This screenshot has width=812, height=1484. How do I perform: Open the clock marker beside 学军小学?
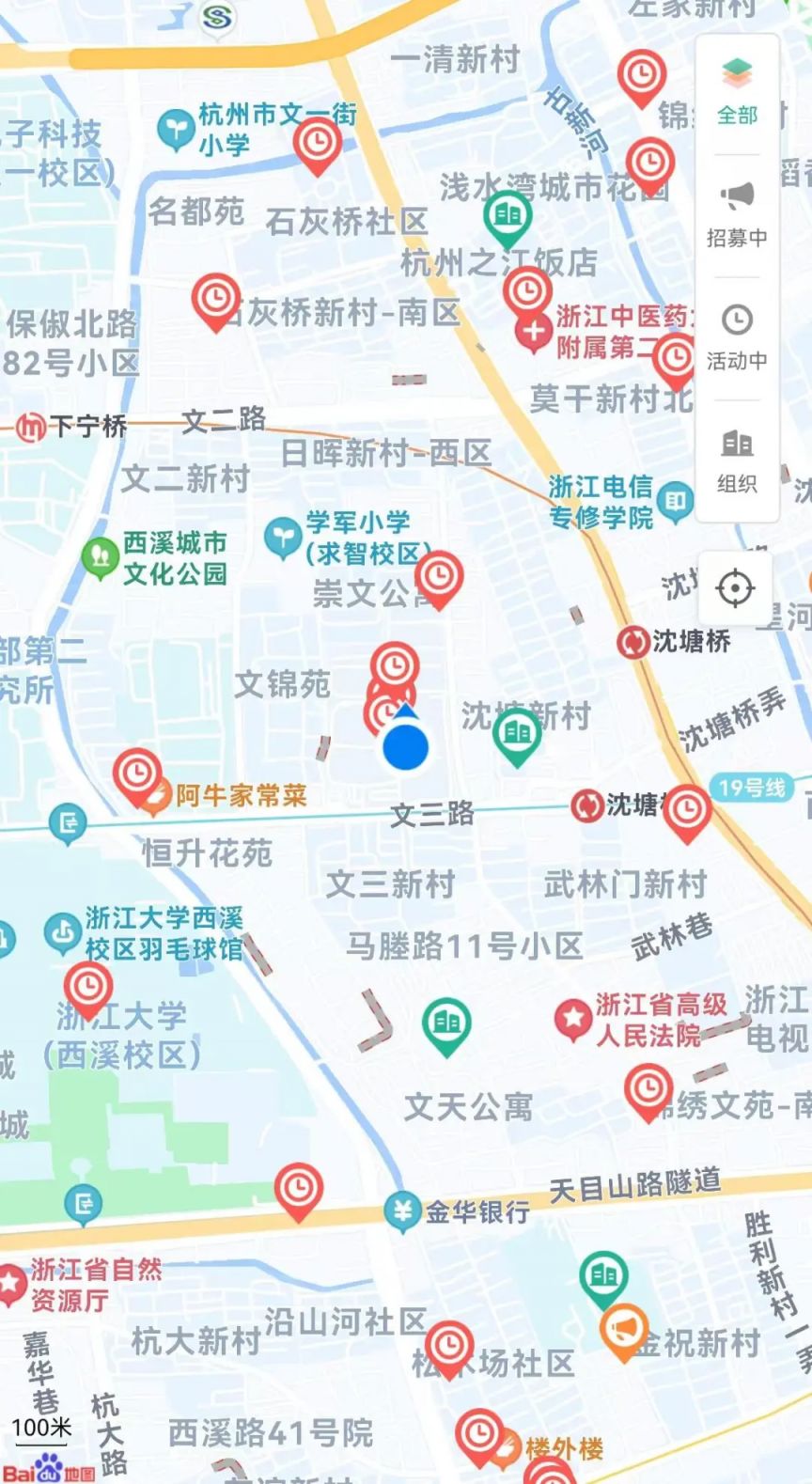[439, 576]
